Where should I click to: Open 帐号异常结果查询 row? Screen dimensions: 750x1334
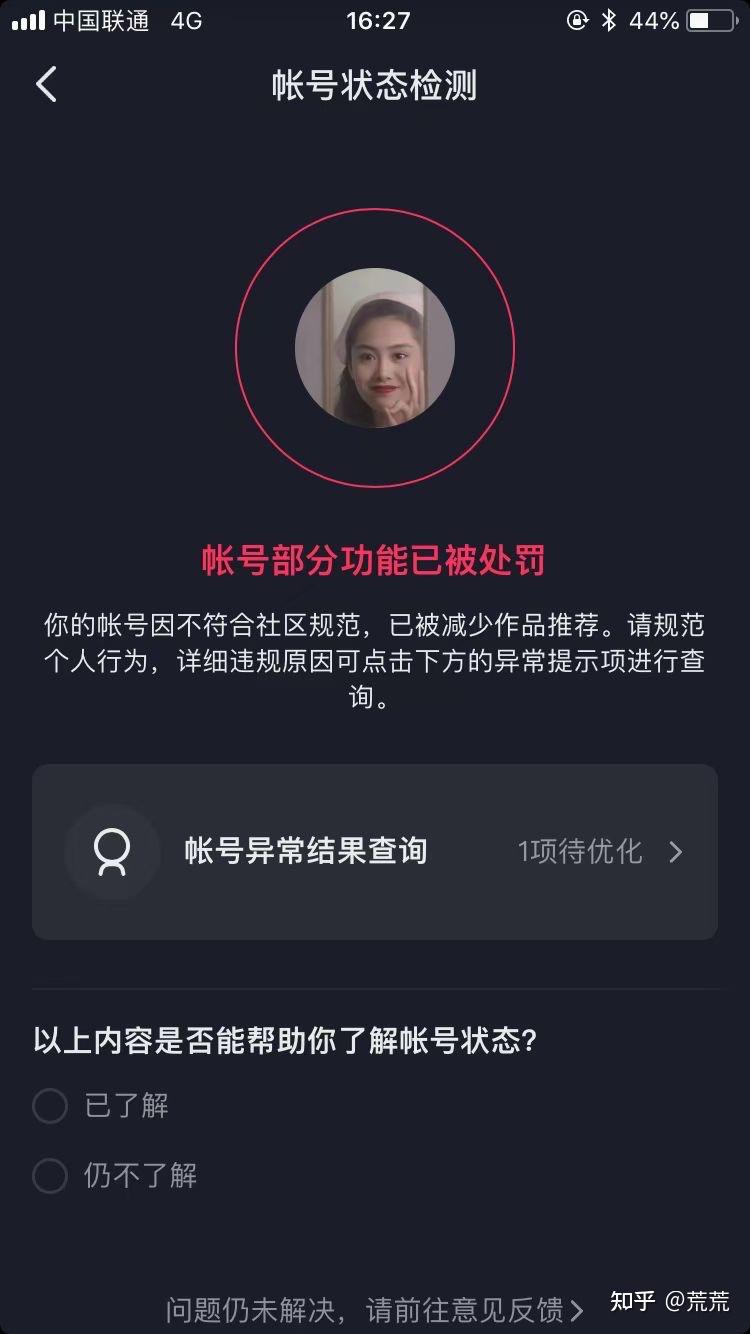coord(374,852)
